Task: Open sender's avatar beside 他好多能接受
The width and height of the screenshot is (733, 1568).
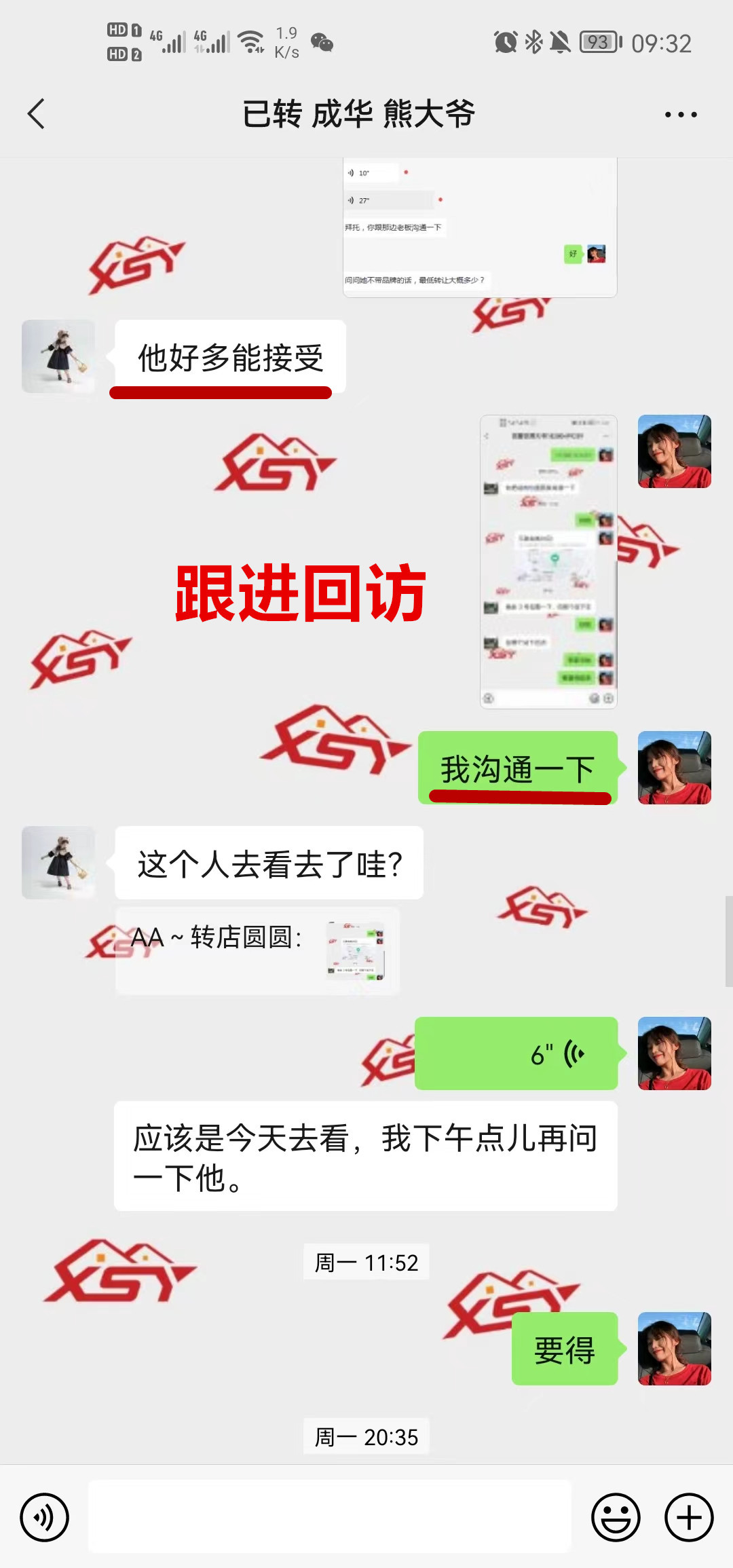Action: click(58, 356)
